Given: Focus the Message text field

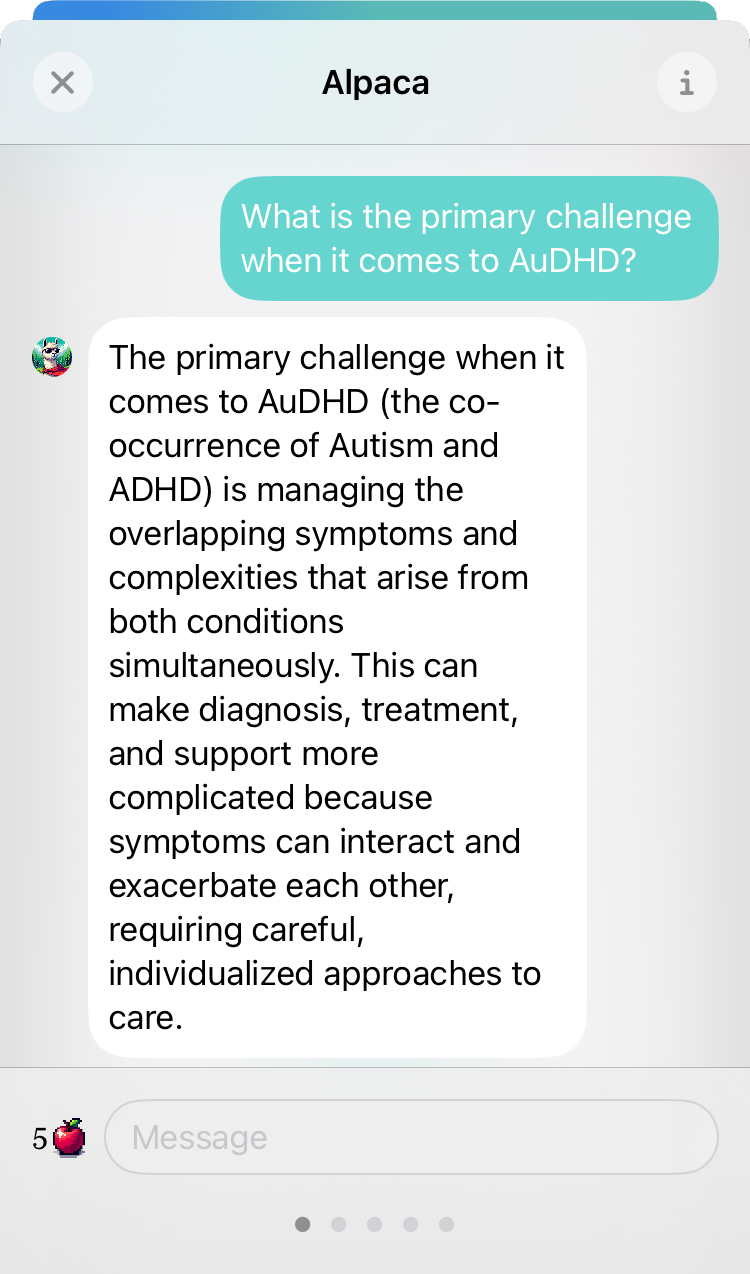Looking at the screenshot, I should (x=411, y=1137).
